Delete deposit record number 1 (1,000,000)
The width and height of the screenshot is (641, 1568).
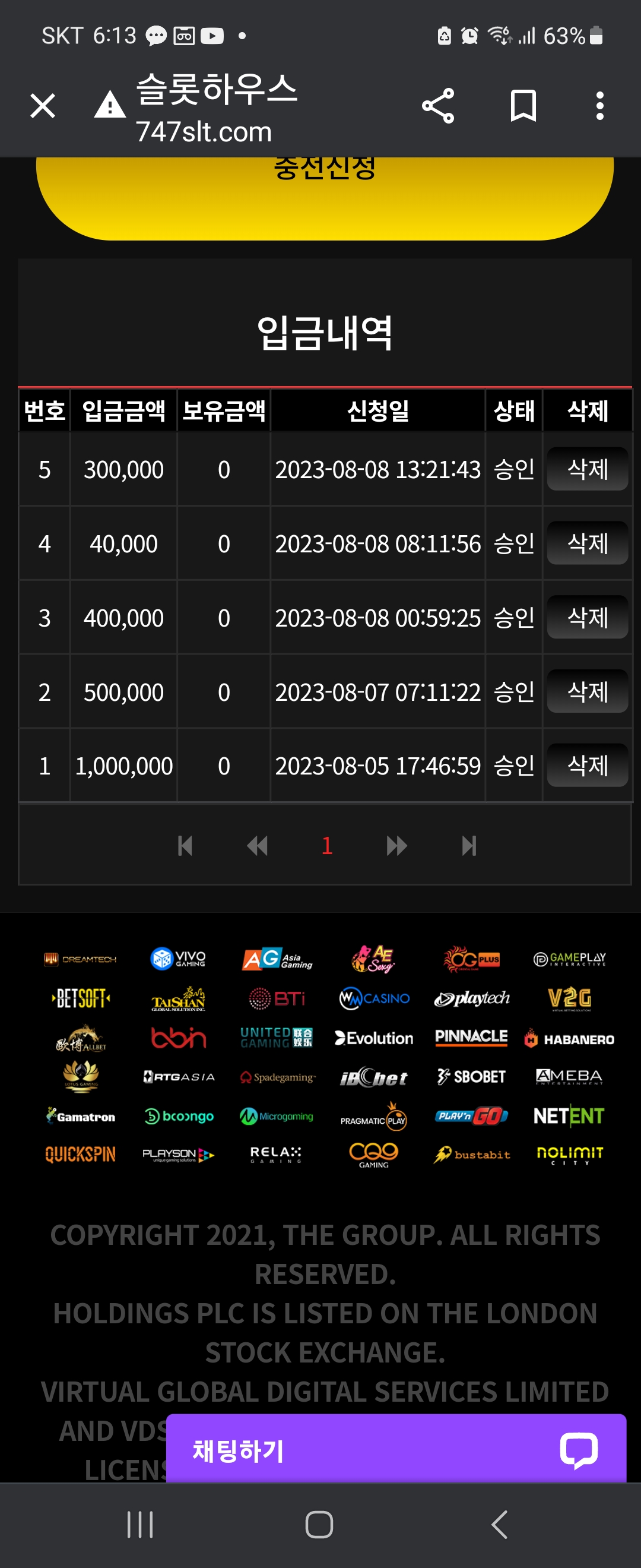[x=588, y=765]
